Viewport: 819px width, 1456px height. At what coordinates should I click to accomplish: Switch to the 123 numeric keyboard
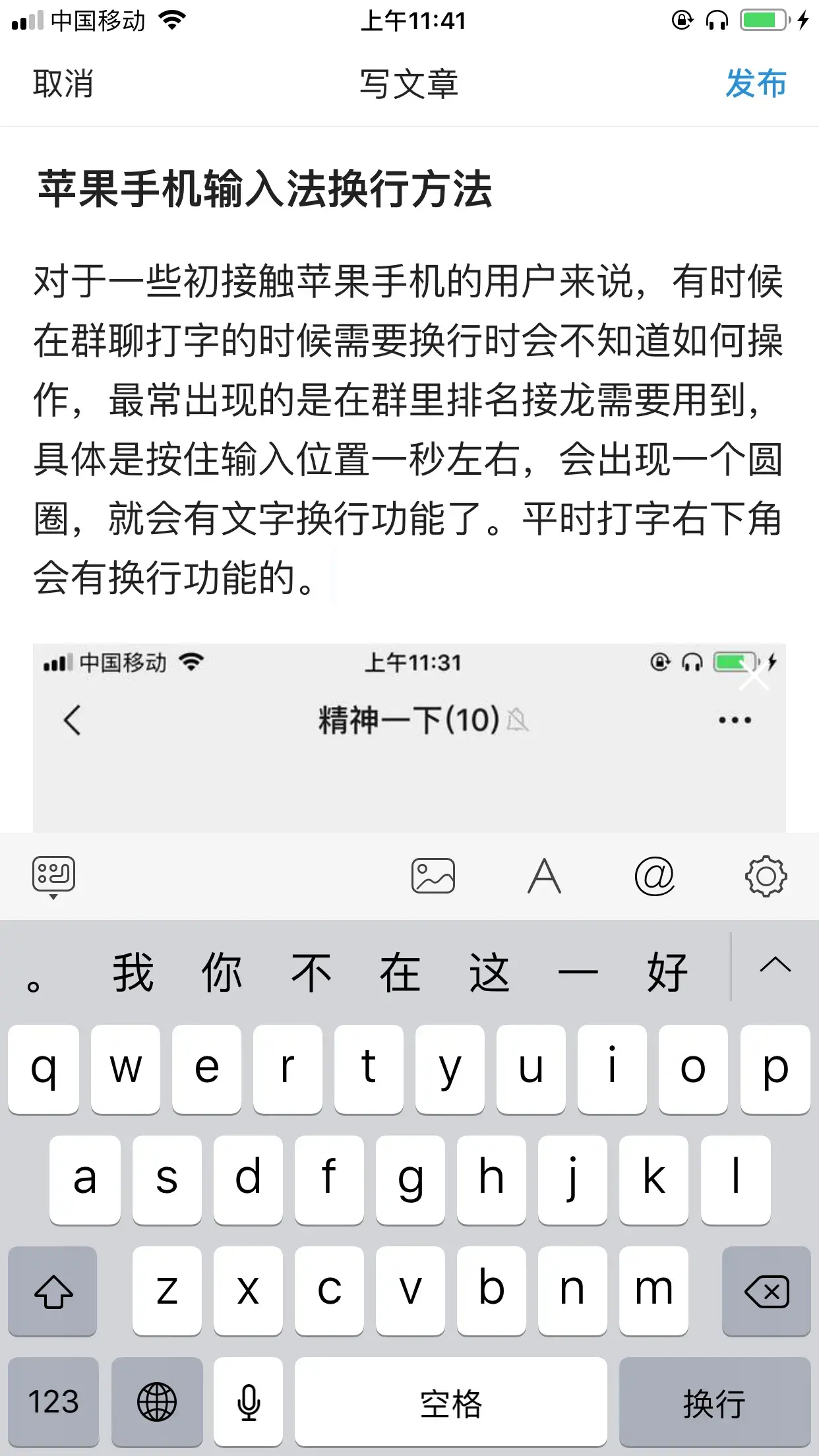(53, 1402)
